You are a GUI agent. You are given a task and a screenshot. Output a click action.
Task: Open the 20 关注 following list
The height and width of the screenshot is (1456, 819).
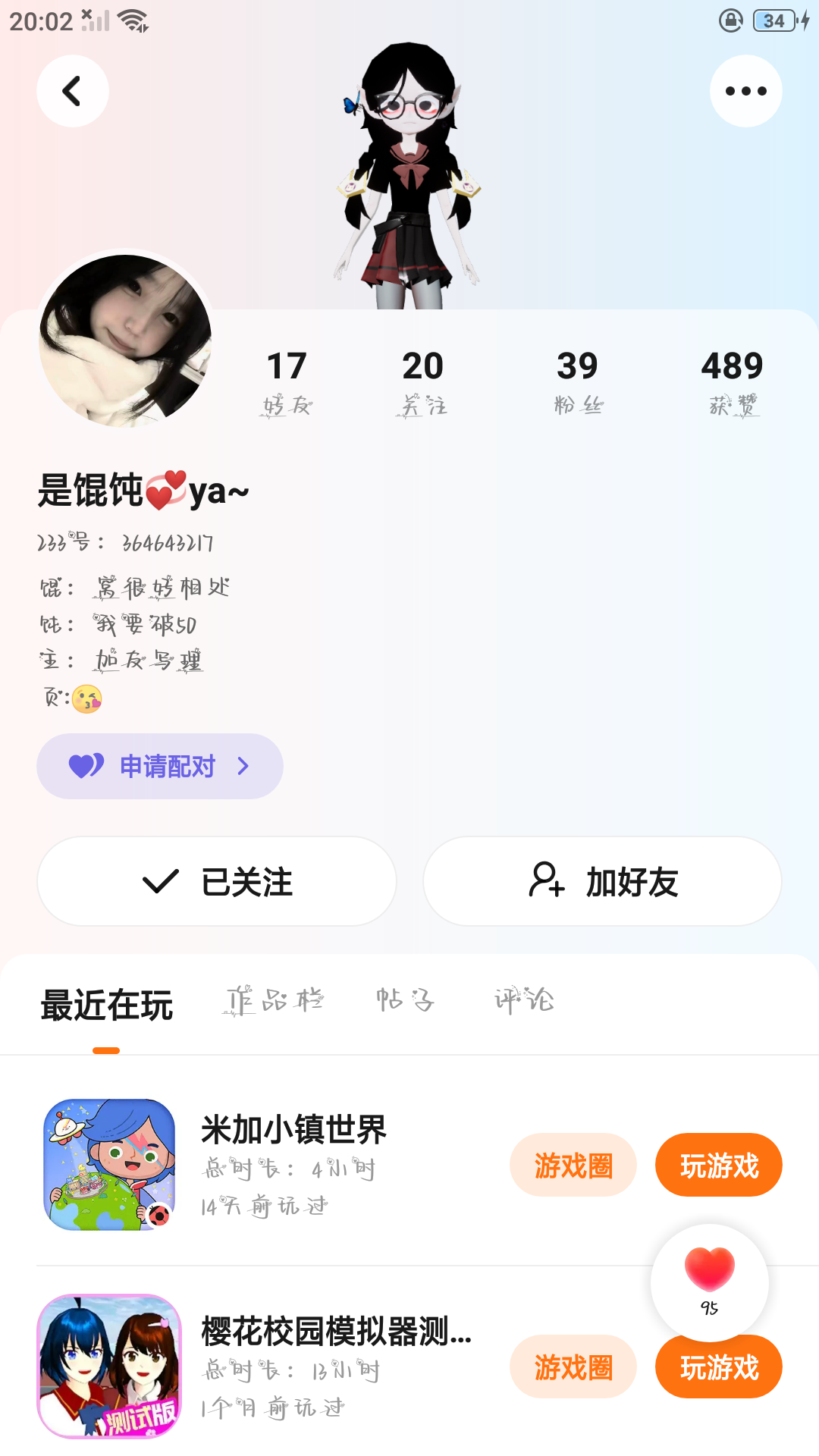[x=422, y=383]
